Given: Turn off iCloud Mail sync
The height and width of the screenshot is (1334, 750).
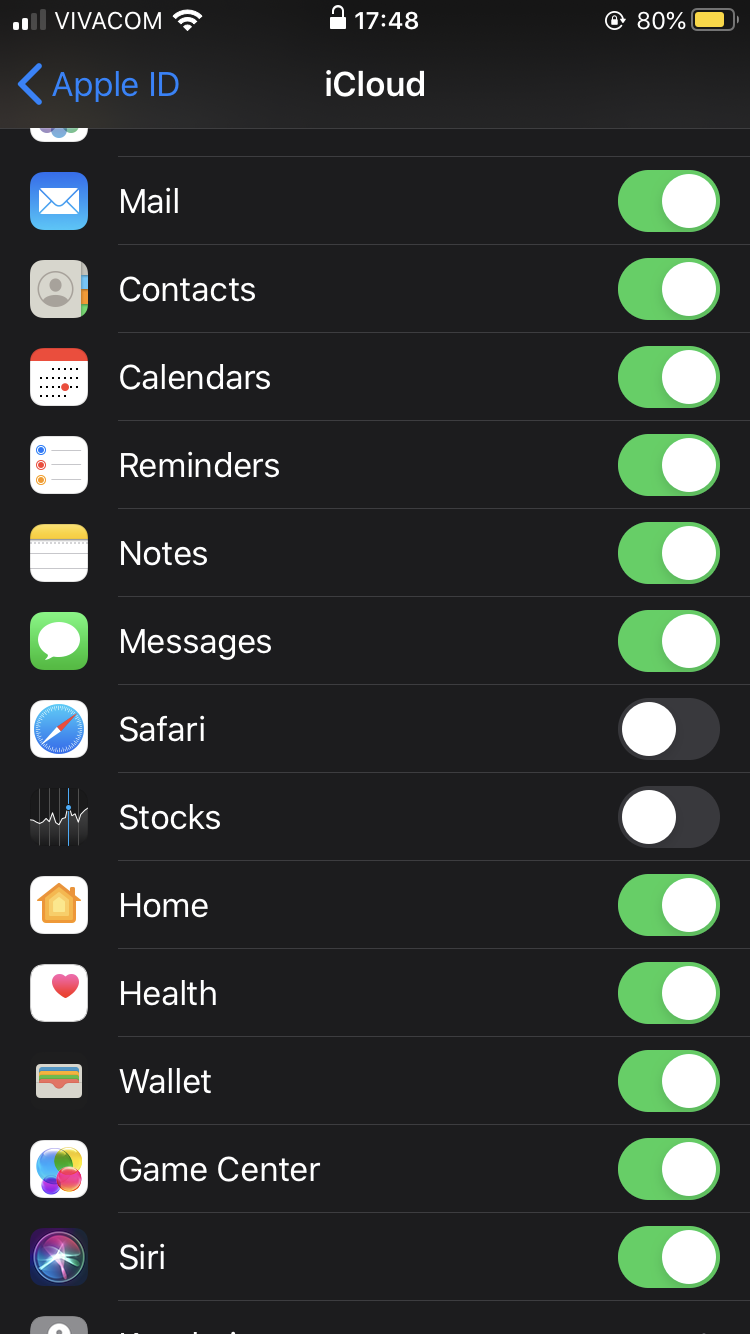Looking at the screenshot, I should (669, 201).
